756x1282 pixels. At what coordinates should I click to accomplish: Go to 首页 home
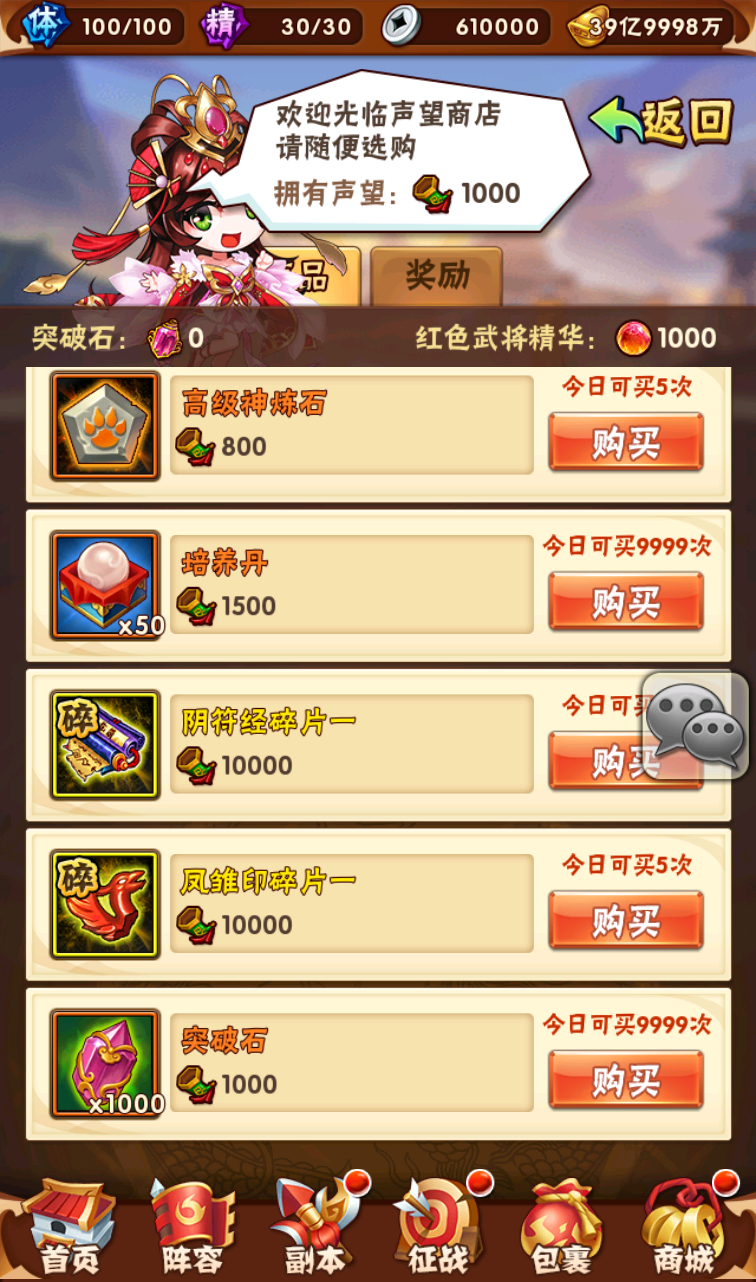(x=66, y=1229)
